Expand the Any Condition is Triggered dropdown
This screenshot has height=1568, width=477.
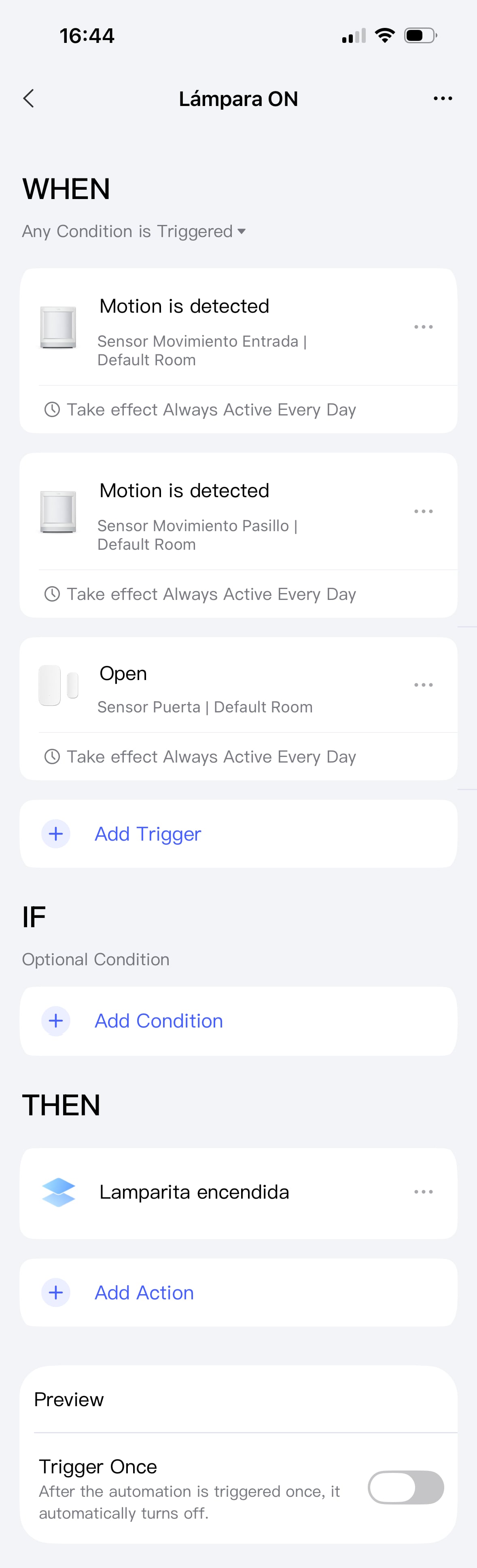click(134, 231)
